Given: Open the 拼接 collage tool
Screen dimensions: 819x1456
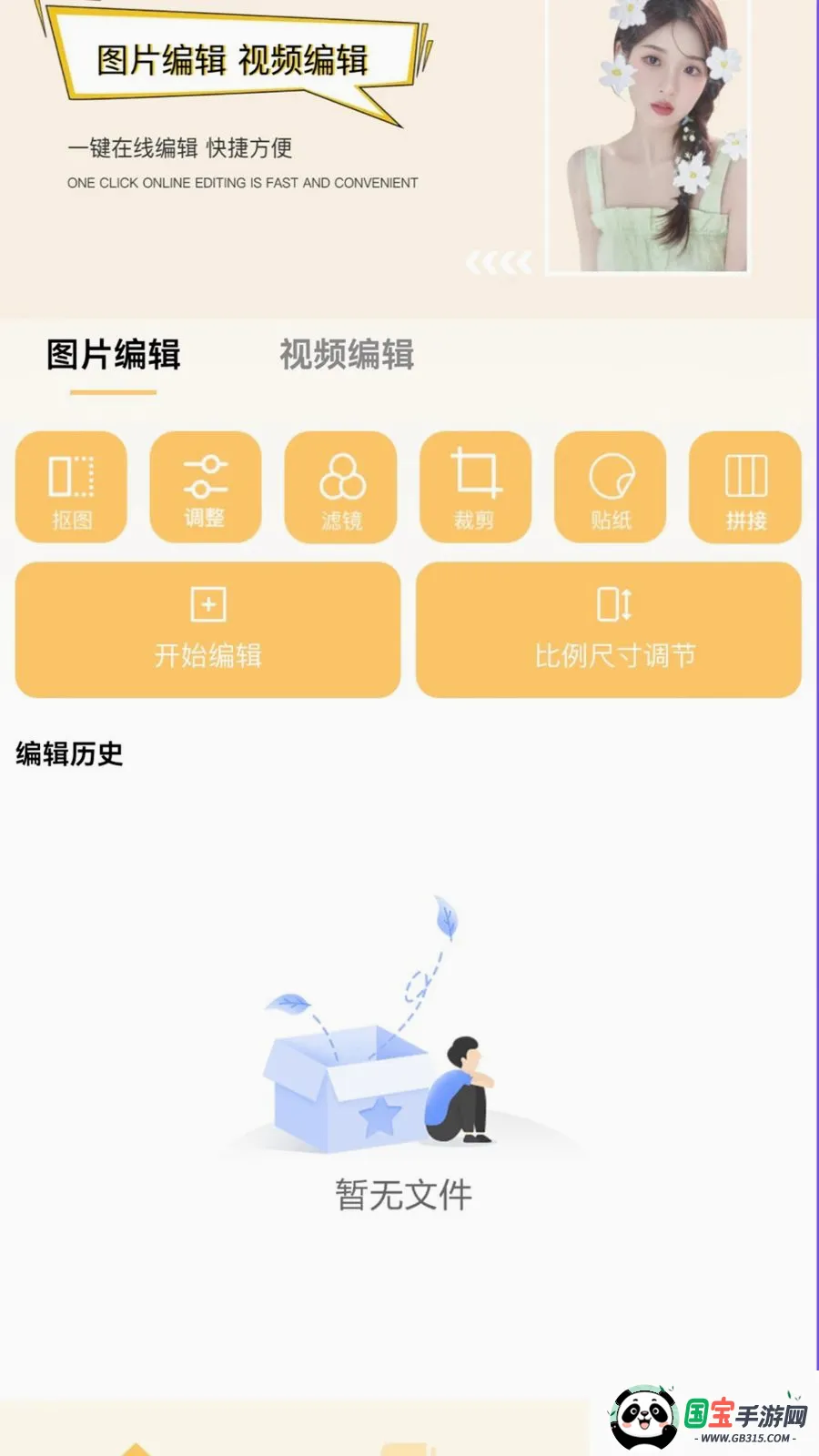Looking at the screenshot, I should coord(745,487).
